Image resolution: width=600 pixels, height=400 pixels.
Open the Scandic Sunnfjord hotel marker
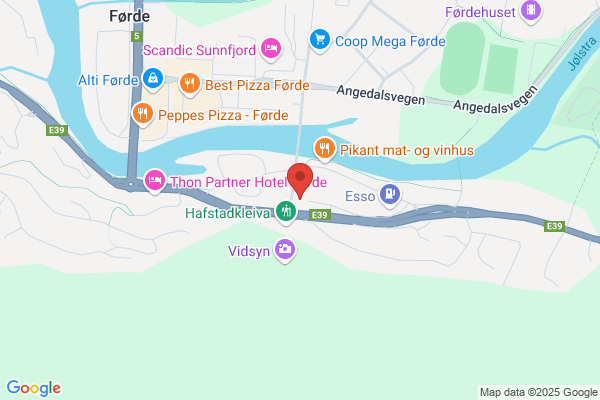pyautogui.click(x=271, y=49)
